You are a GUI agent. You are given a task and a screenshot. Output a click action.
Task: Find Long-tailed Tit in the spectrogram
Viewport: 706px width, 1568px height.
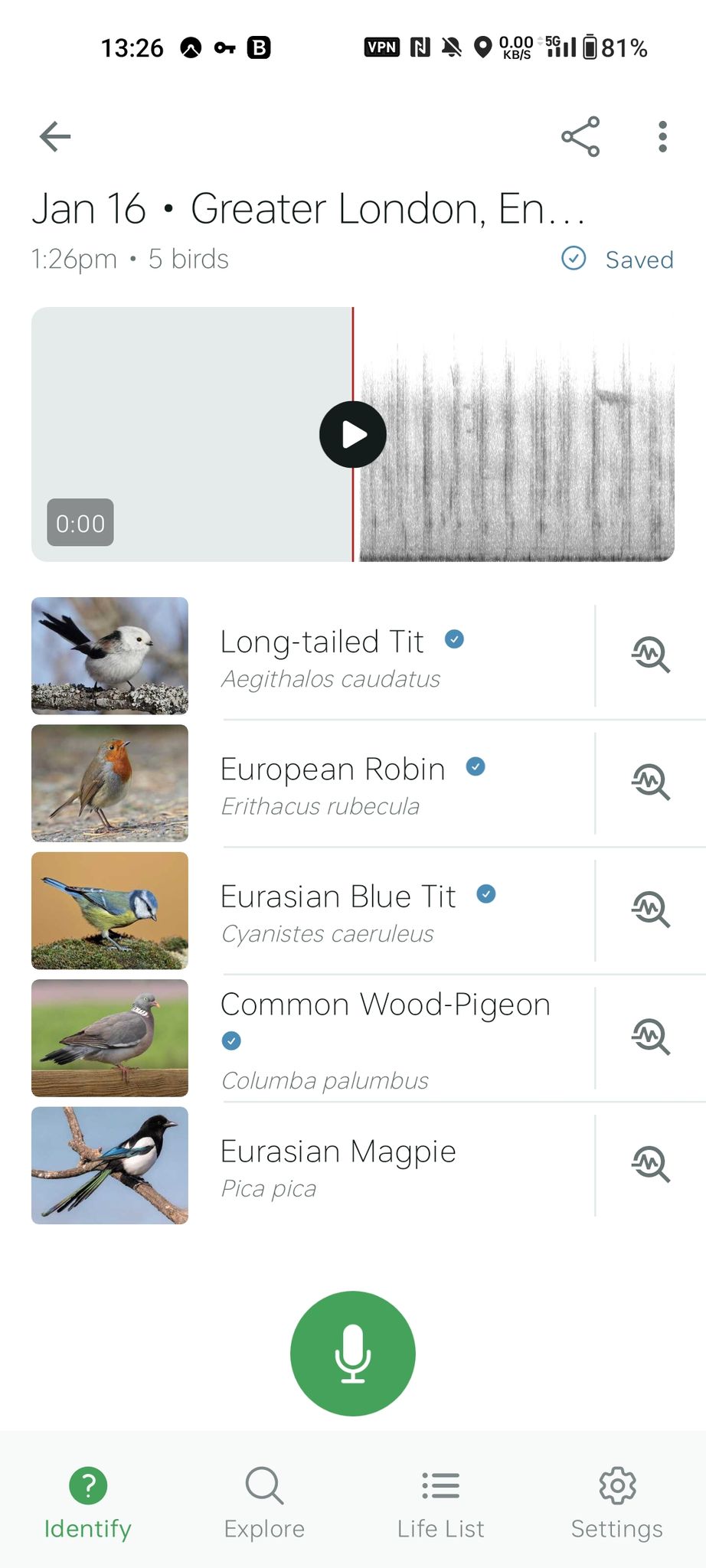pos(651,655)
